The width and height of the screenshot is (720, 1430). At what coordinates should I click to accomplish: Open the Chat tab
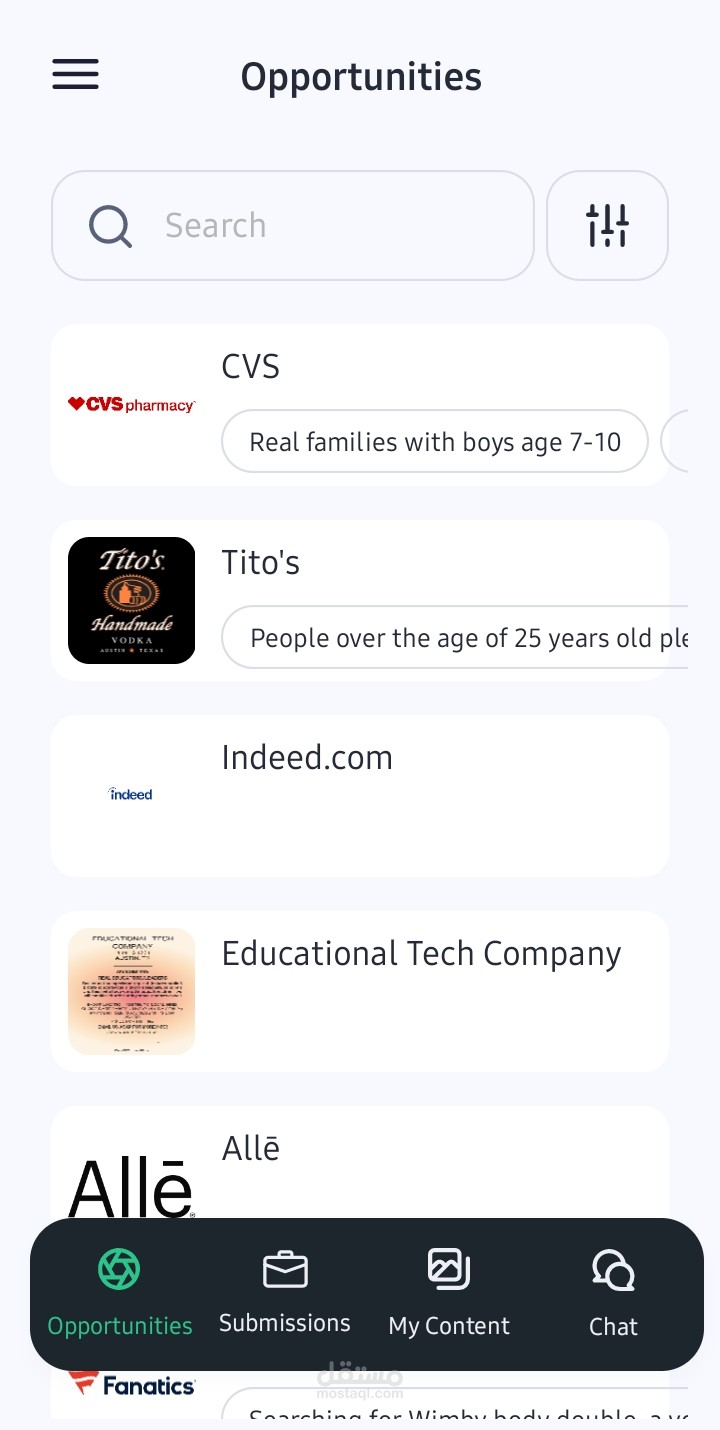(613, 1295)
